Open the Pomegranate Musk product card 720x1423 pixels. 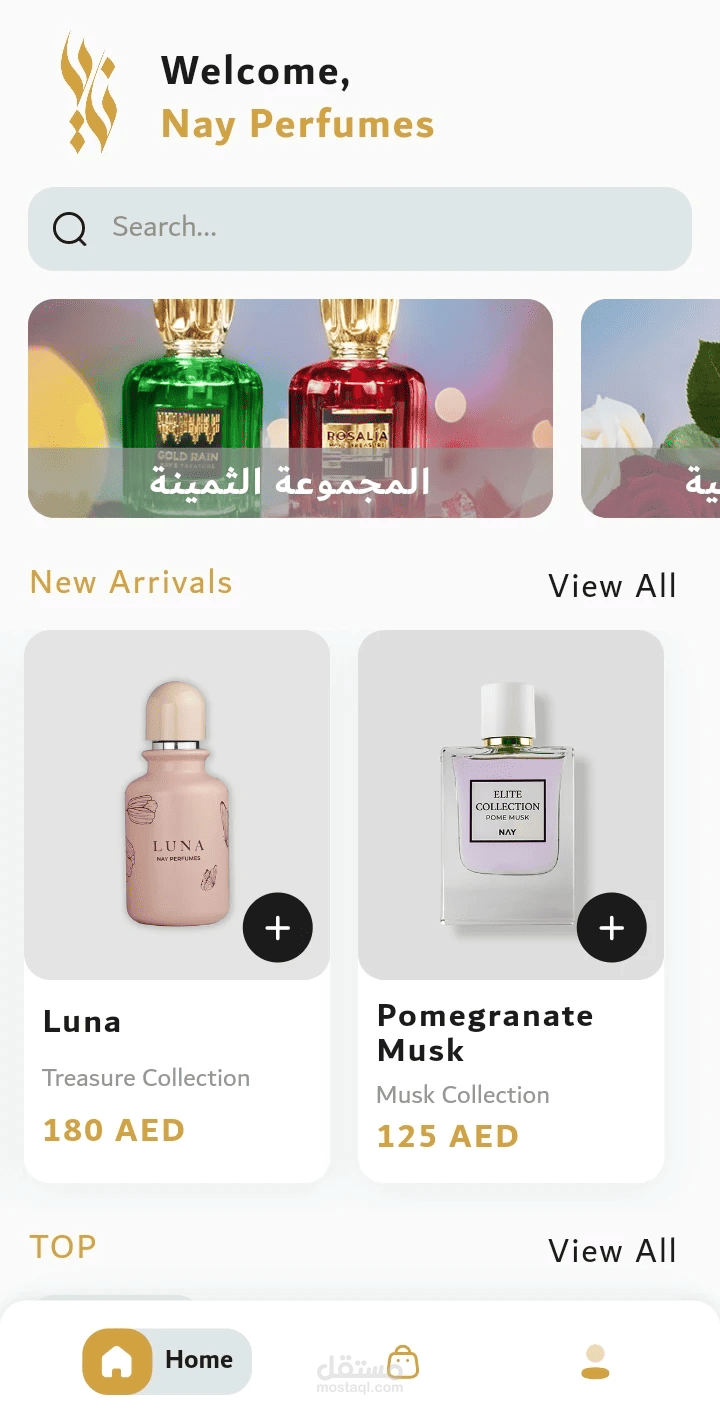tap(511, 906)
